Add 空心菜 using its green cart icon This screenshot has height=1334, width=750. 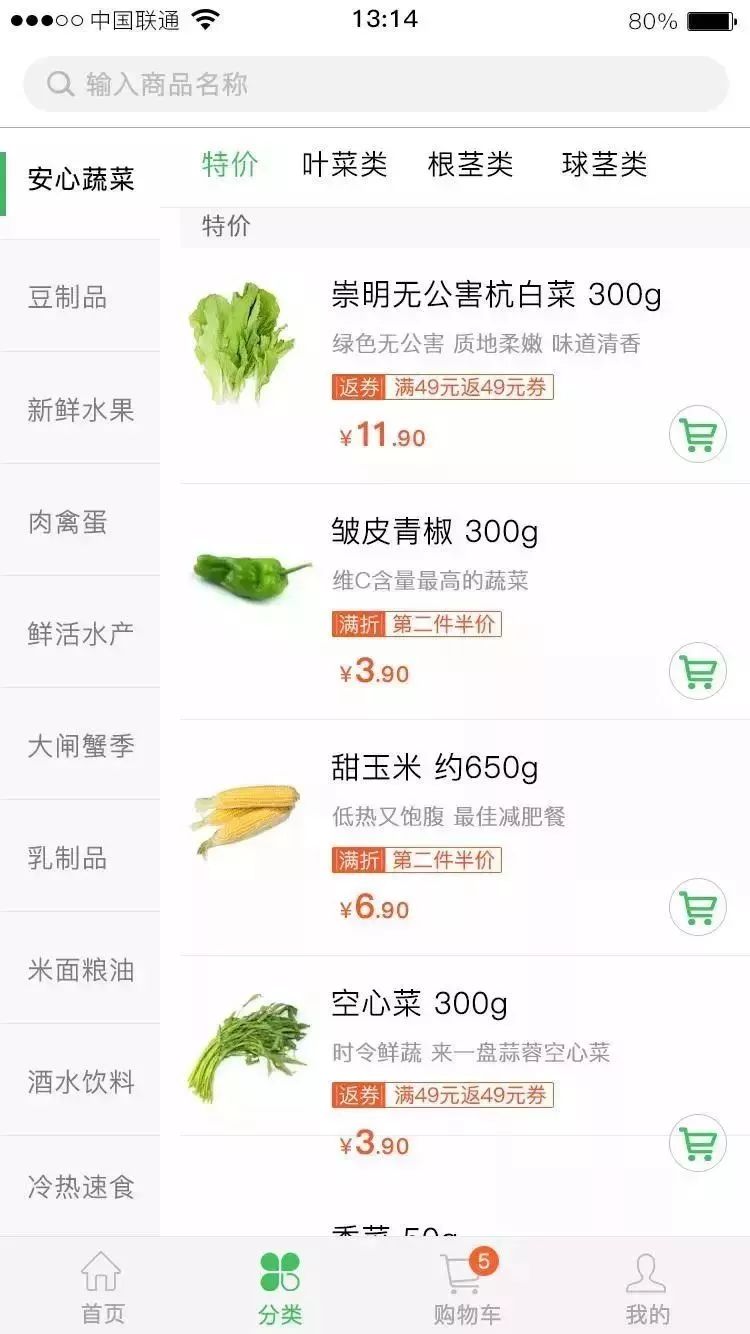click(697, 1140)
